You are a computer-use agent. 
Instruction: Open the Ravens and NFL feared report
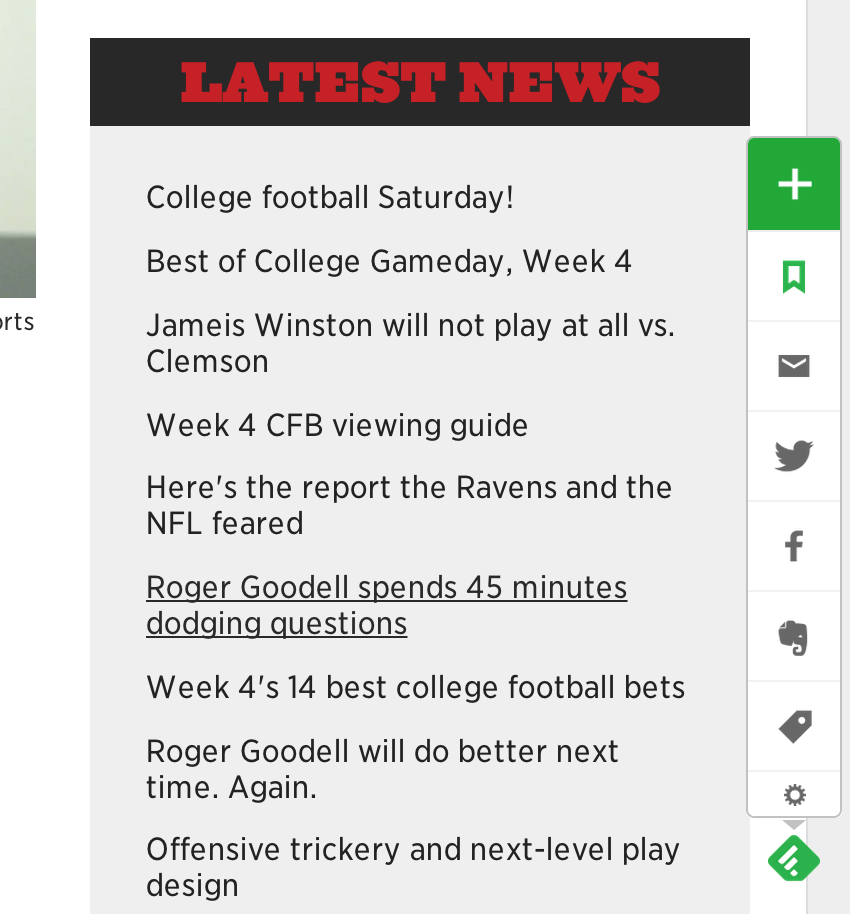click(x=409, y=505)
